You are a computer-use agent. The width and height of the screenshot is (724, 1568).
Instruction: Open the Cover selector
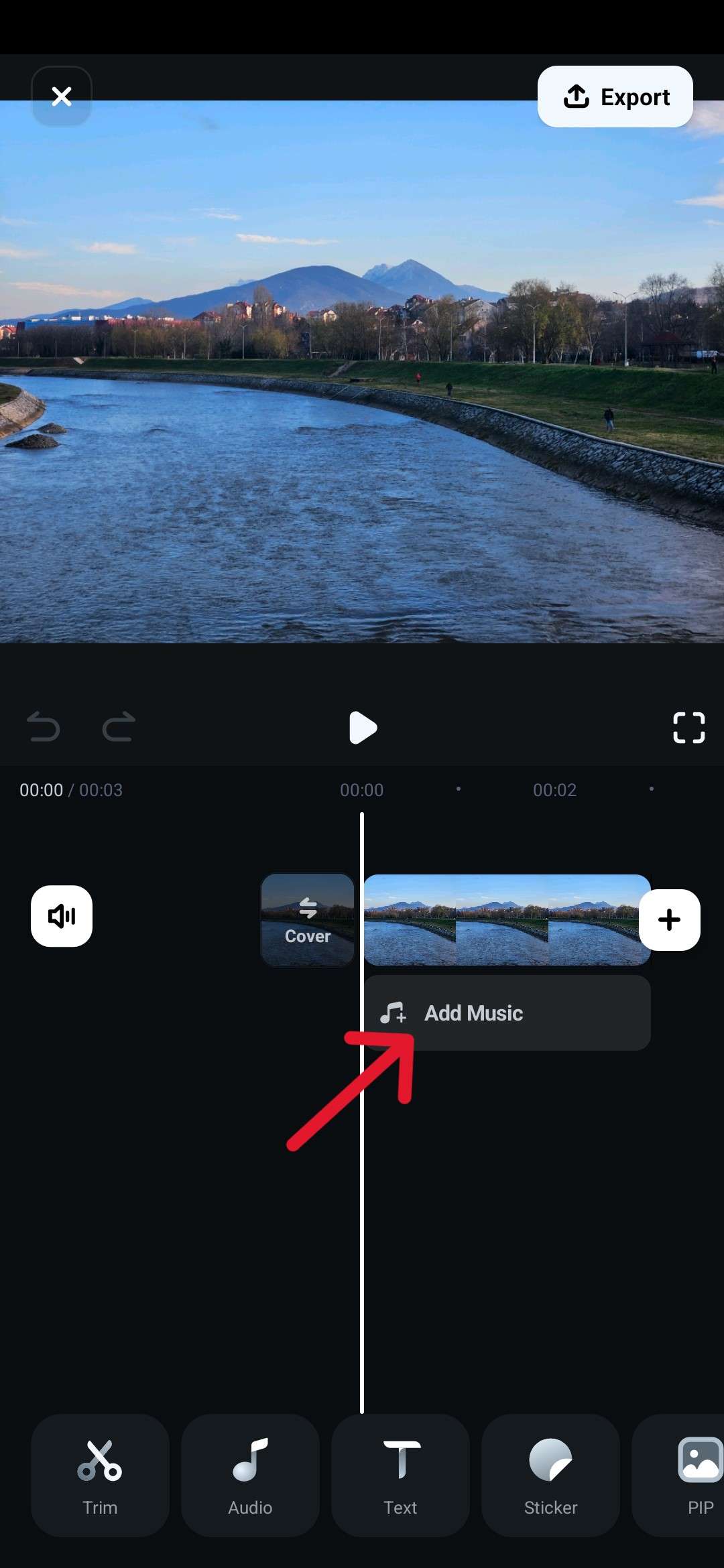308,920
